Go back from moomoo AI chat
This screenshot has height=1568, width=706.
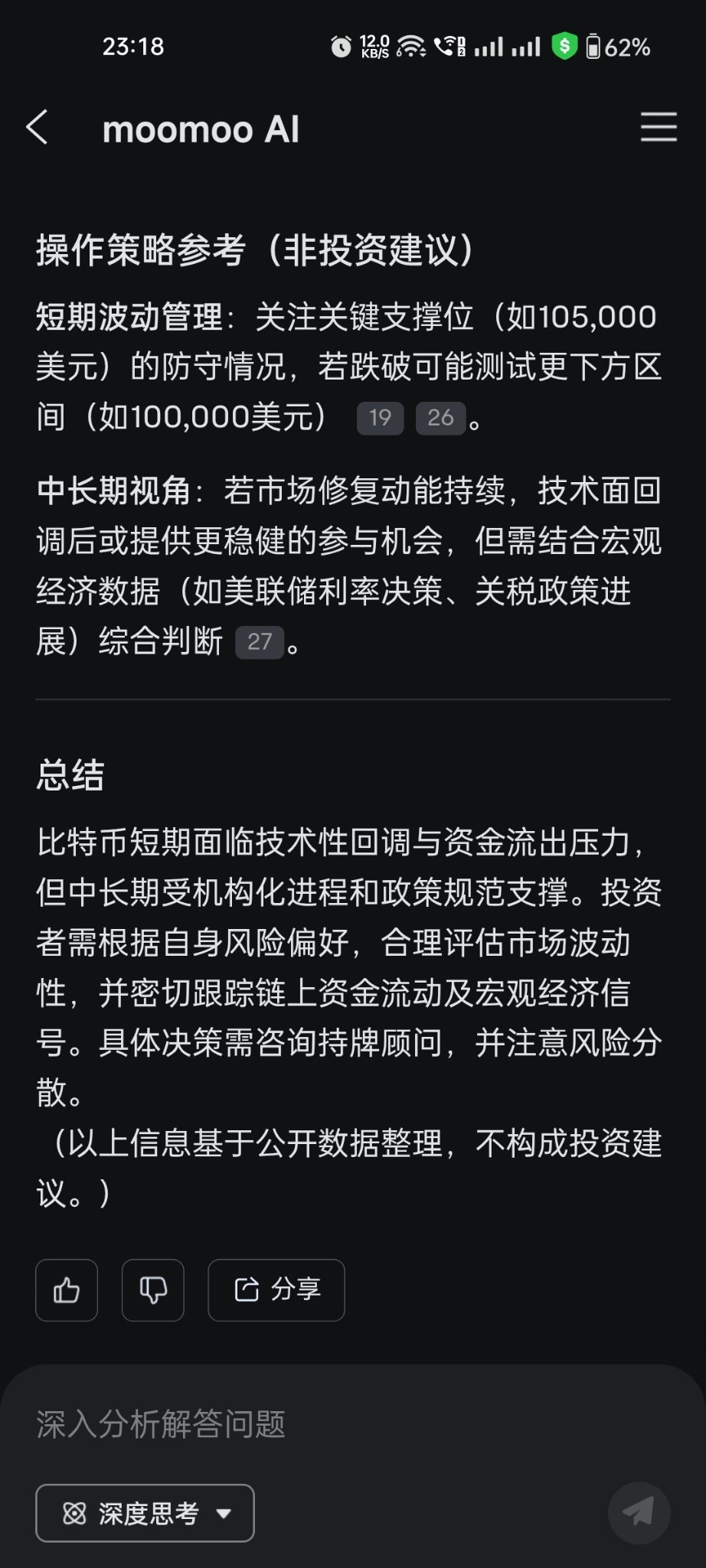(37, 127)
